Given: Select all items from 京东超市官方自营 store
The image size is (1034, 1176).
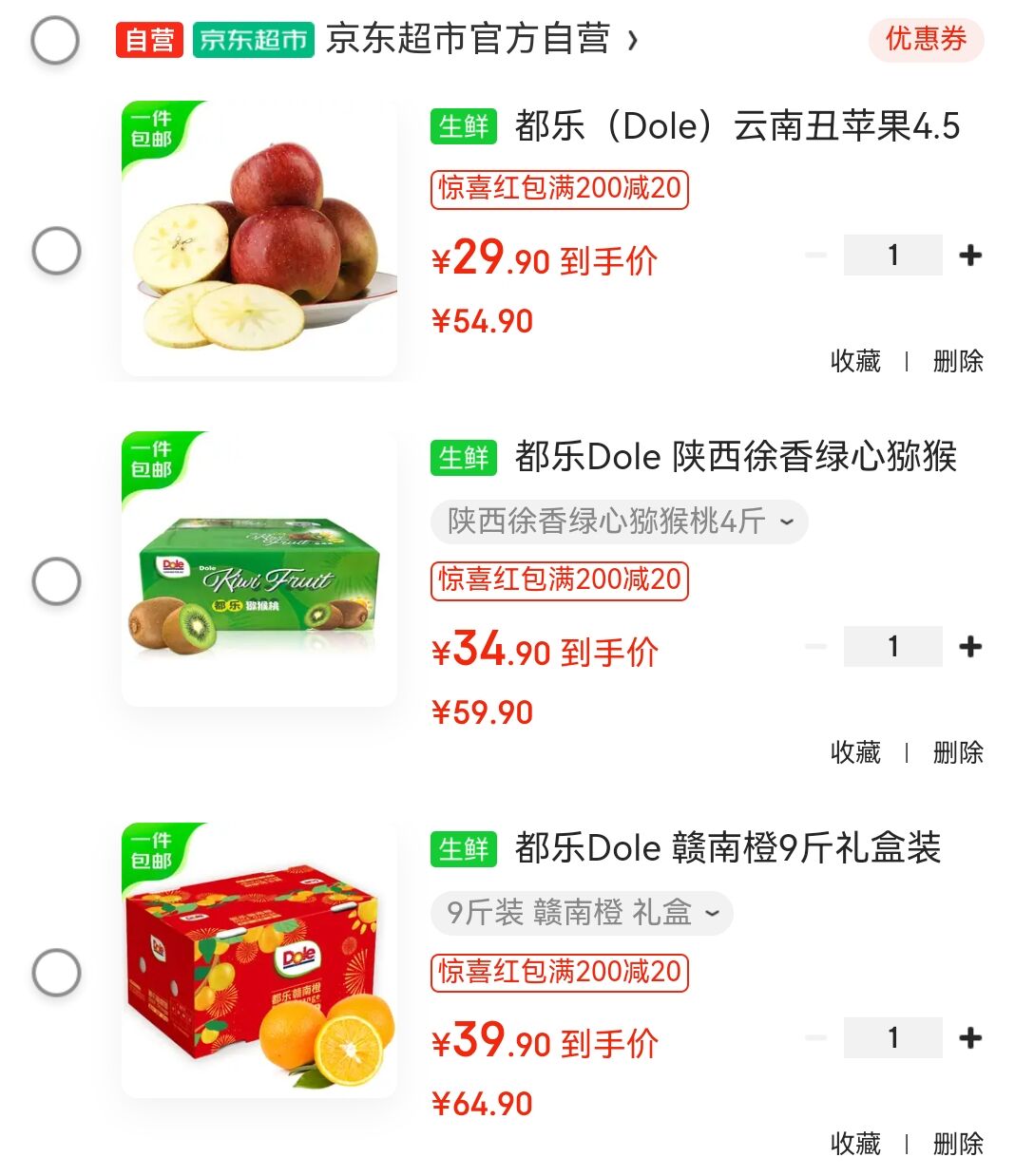Looking at the screenshot, I should [x=55, y=41].
